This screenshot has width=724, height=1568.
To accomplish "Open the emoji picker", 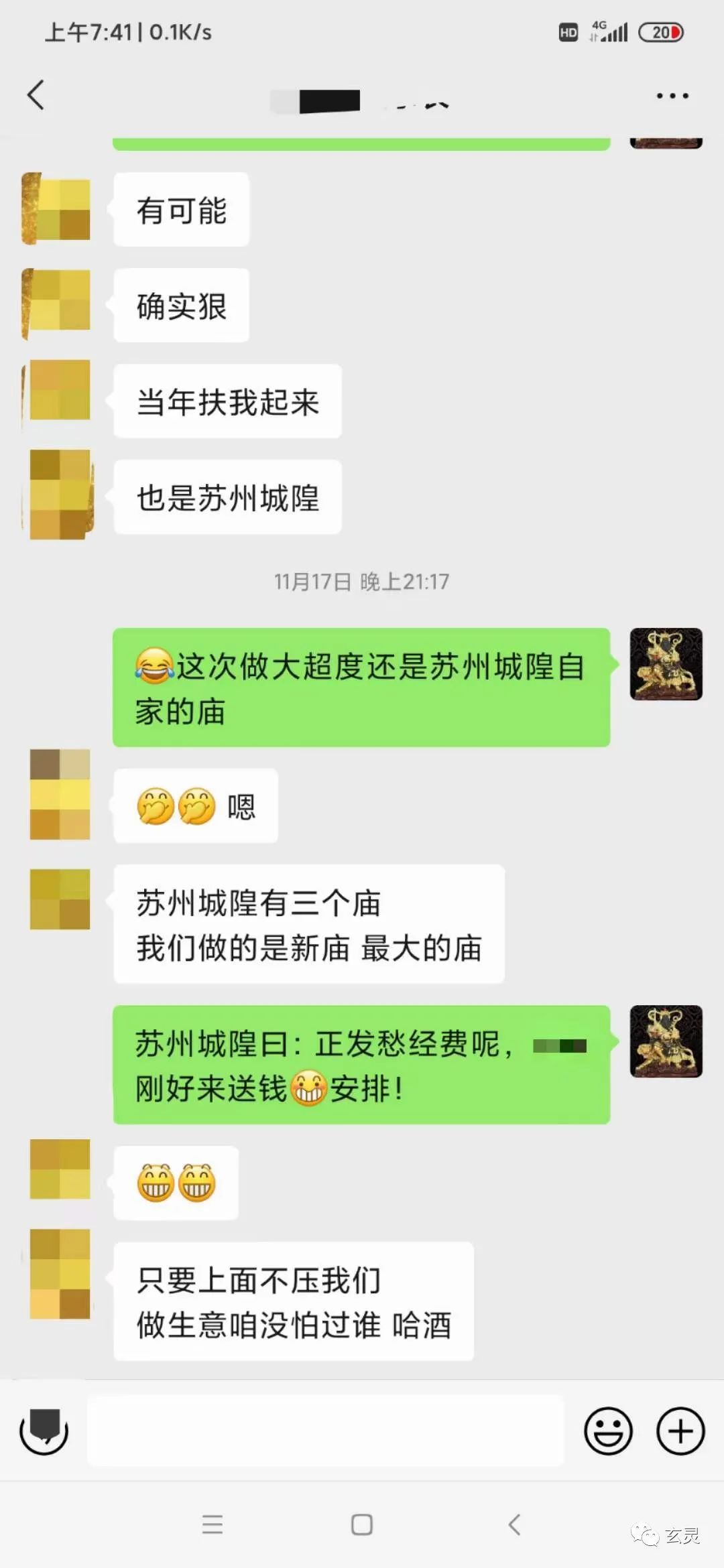I will coord(608,1431).
